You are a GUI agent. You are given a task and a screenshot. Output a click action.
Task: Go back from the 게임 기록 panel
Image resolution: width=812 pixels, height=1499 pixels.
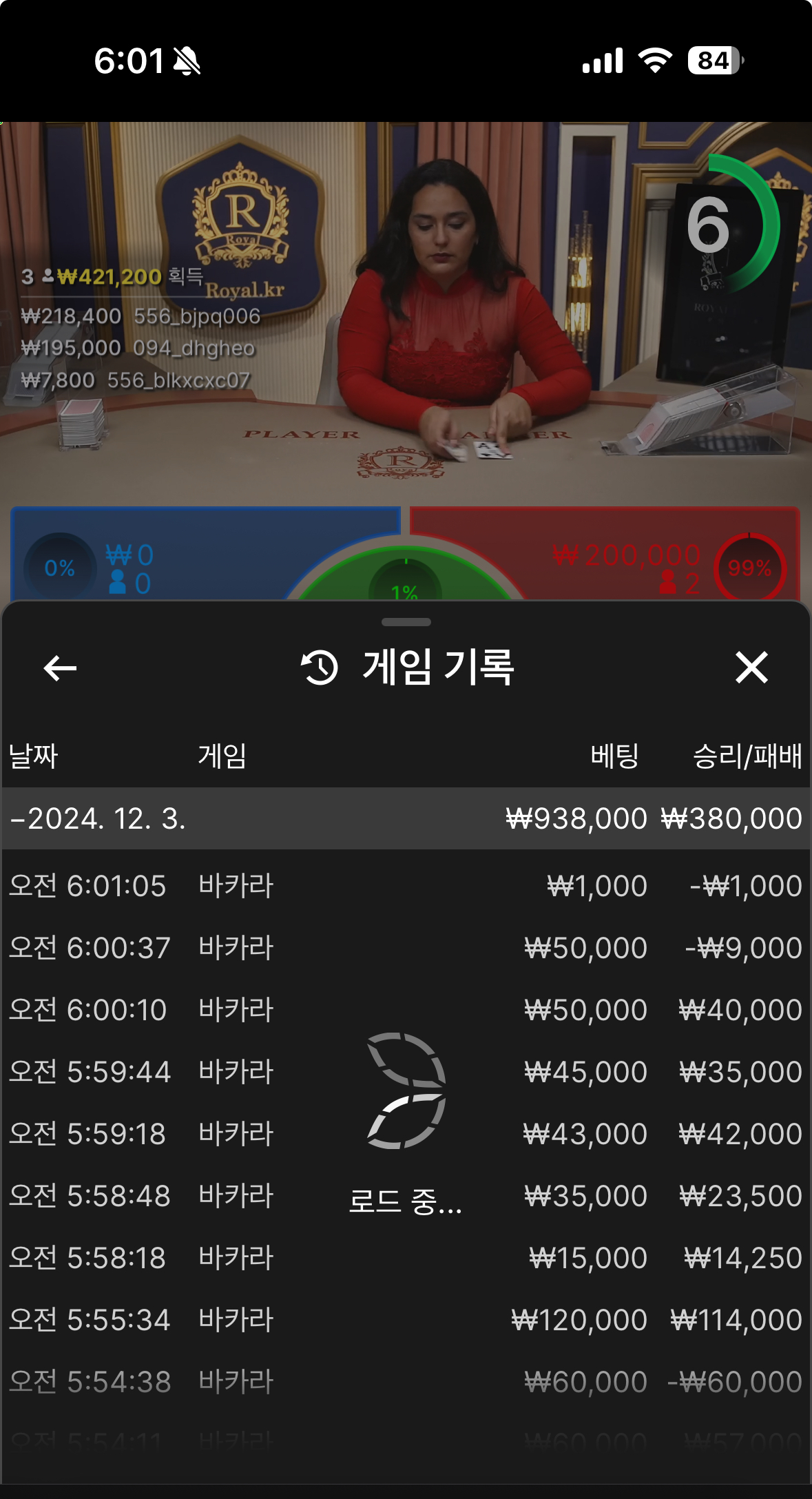60,668
